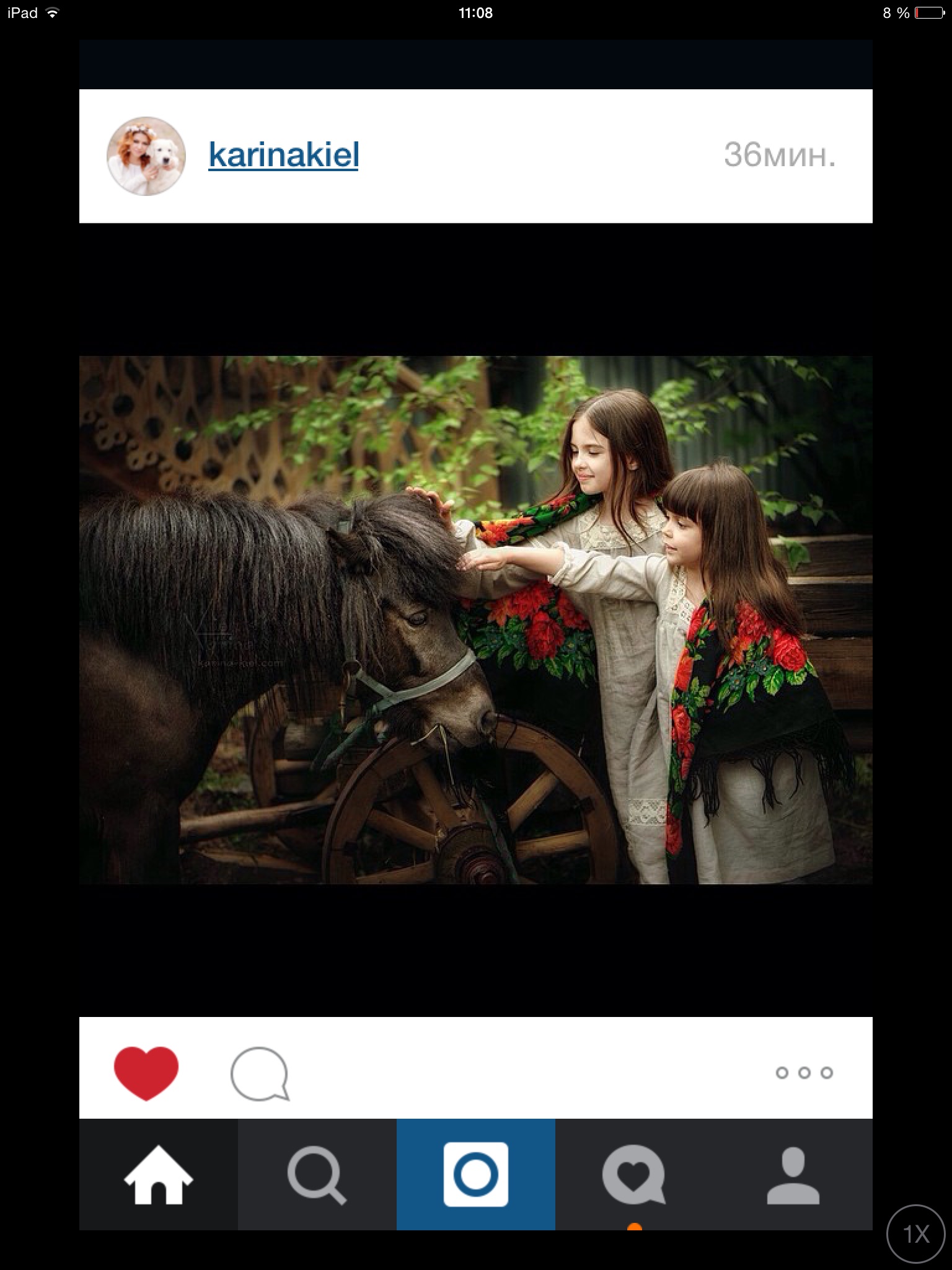Image resolution: width=952 pixels, height=1270 pixels.
Task: Switch to the Profile tab
Action: click(793, 1175)
